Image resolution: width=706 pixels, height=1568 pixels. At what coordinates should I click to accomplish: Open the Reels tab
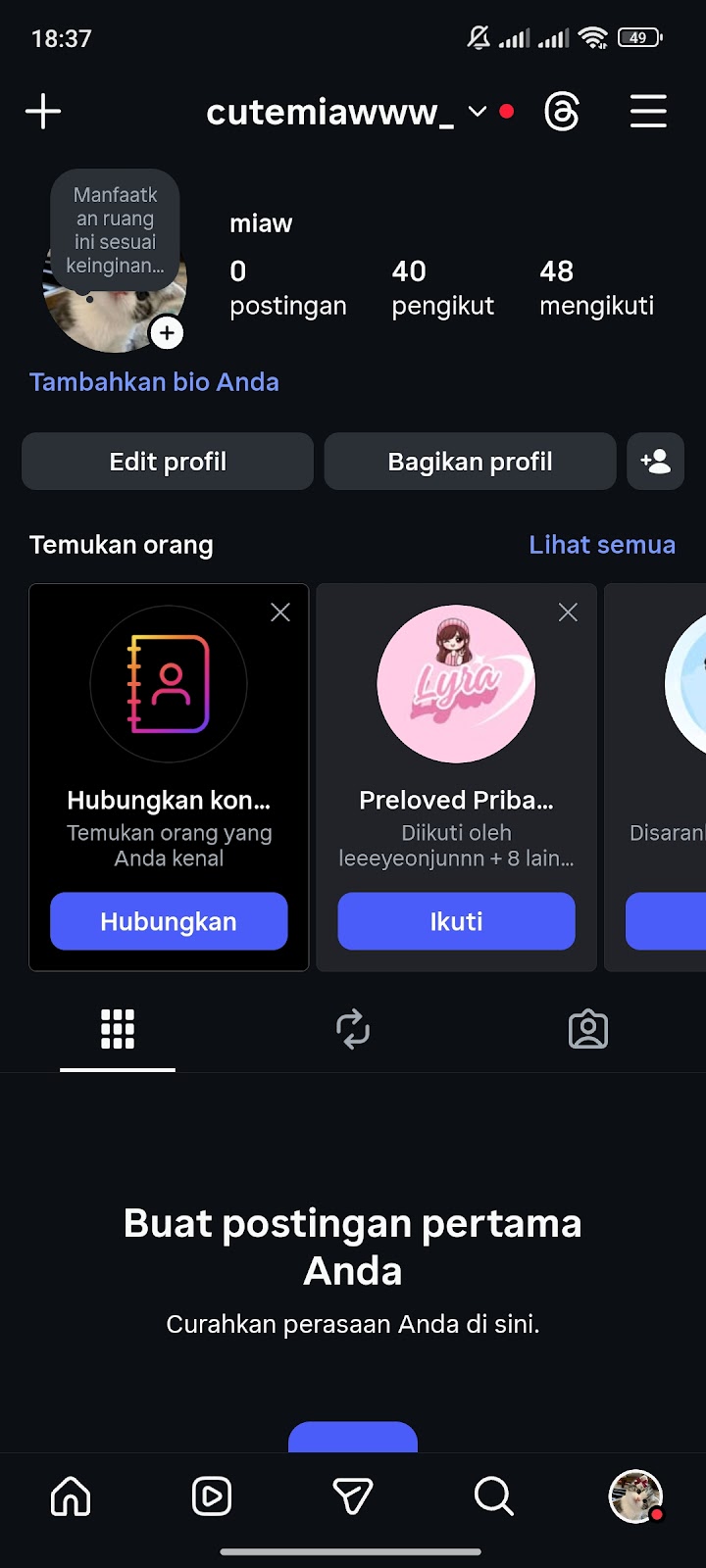pos(212,1496)
